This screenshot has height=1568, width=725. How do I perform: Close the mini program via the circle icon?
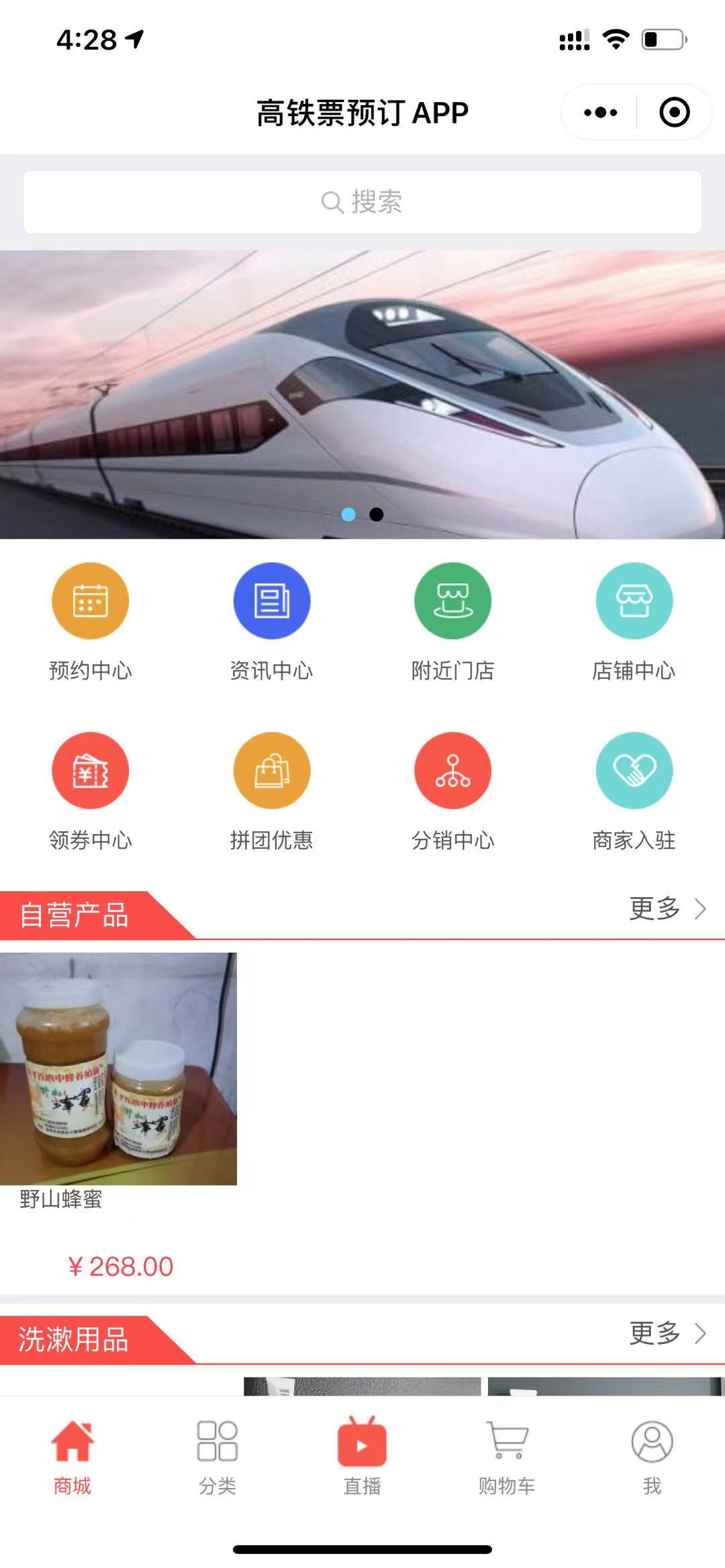coord(674,113)
